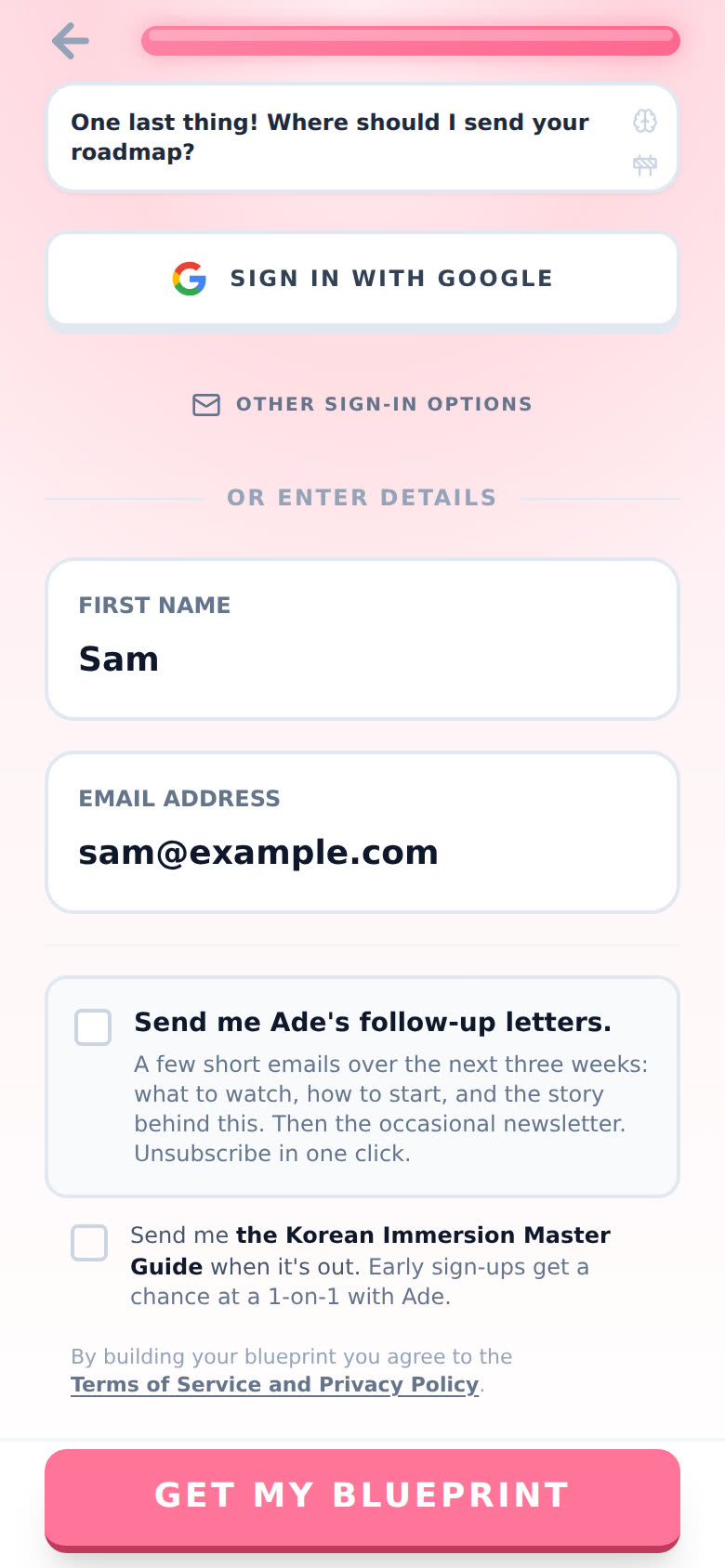Focus the Email Address field
The width and height of the screenshot is (725, 1568).
[x=362, y=832]
